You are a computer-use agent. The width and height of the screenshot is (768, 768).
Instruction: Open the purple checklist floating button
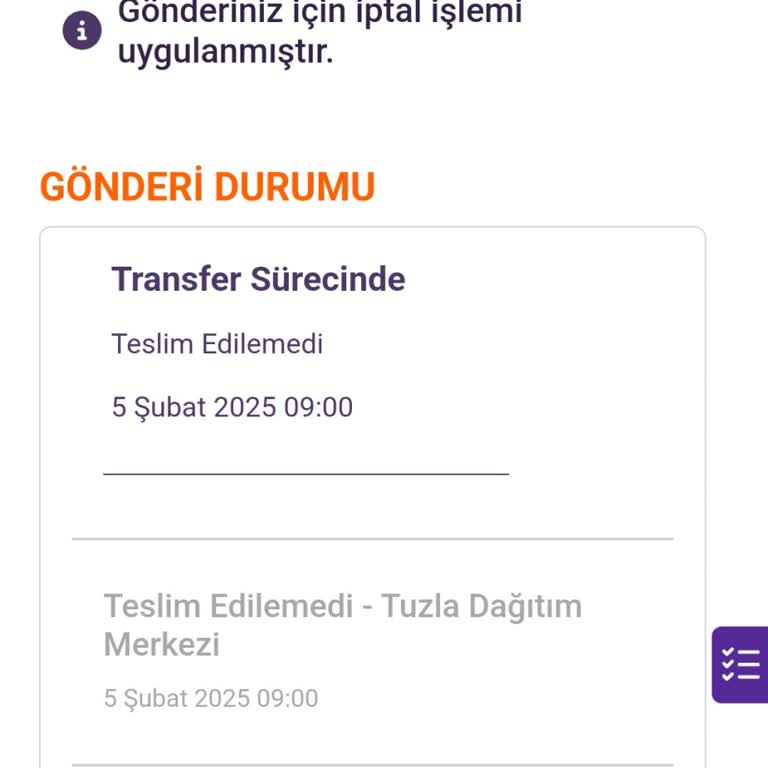[741, 664]
